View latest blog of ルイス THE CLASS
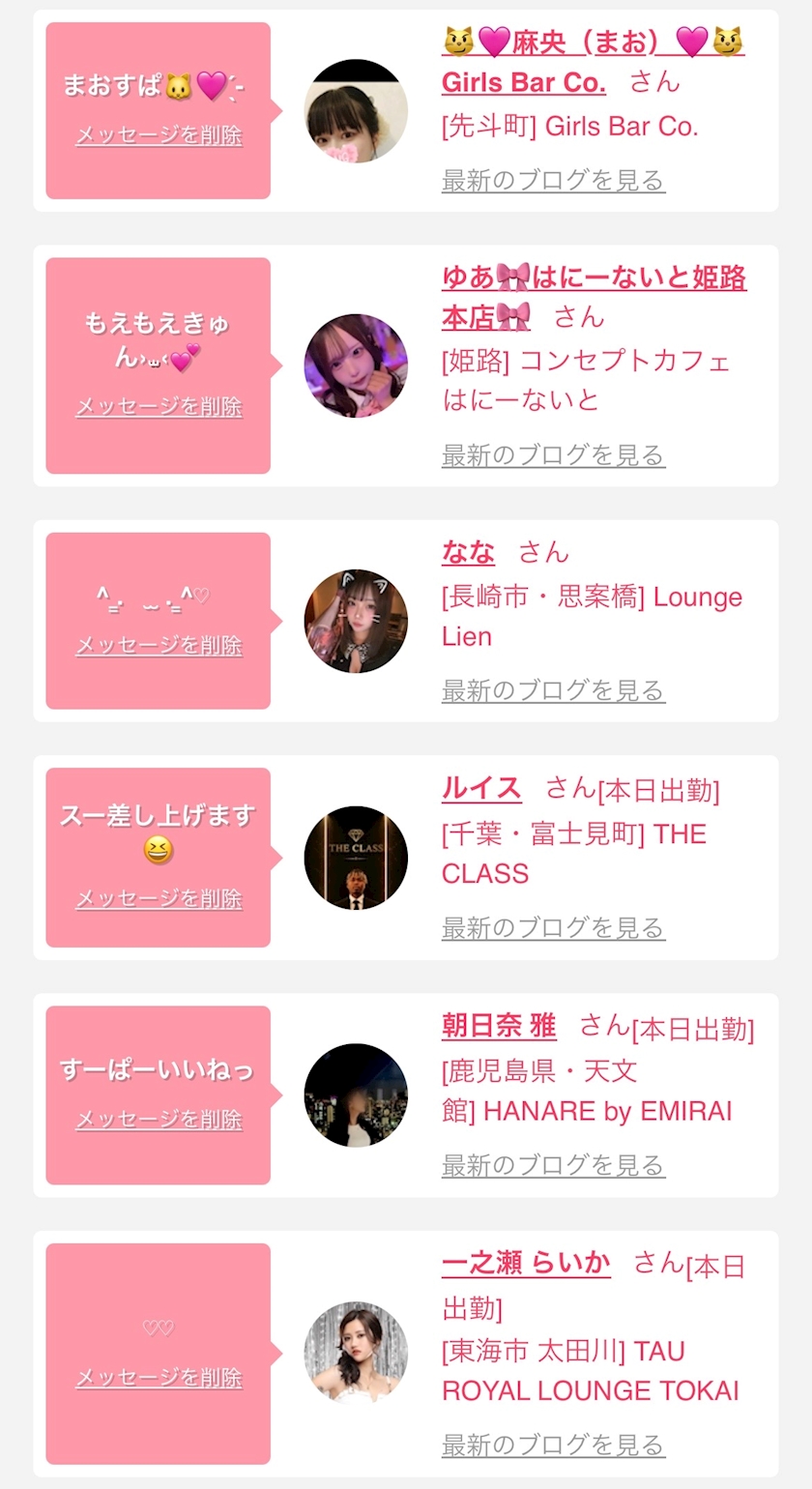This screenshot has height=1489, width=812. click(x=553, y=928)
